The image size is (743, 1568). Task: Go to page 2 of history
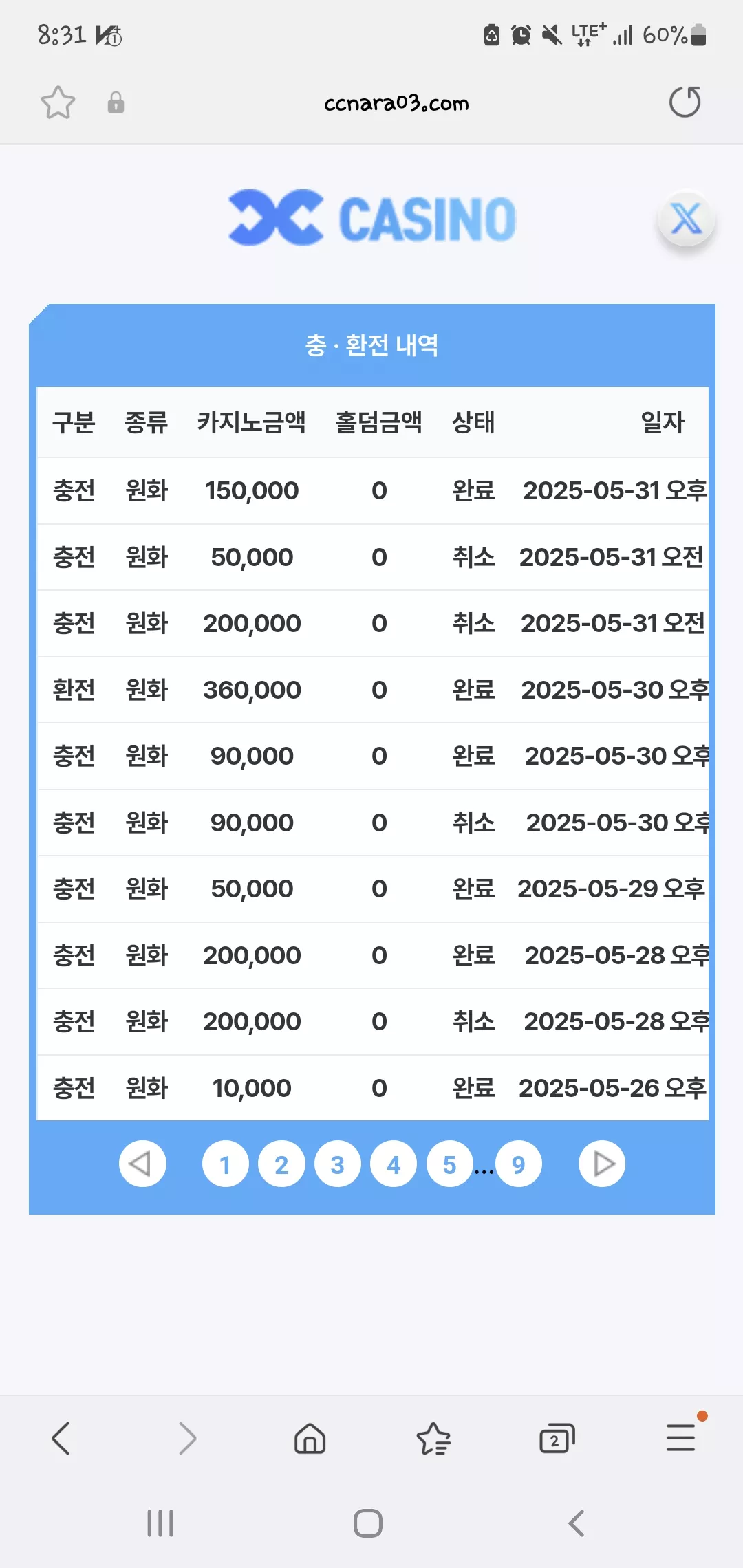[281, 1164]
